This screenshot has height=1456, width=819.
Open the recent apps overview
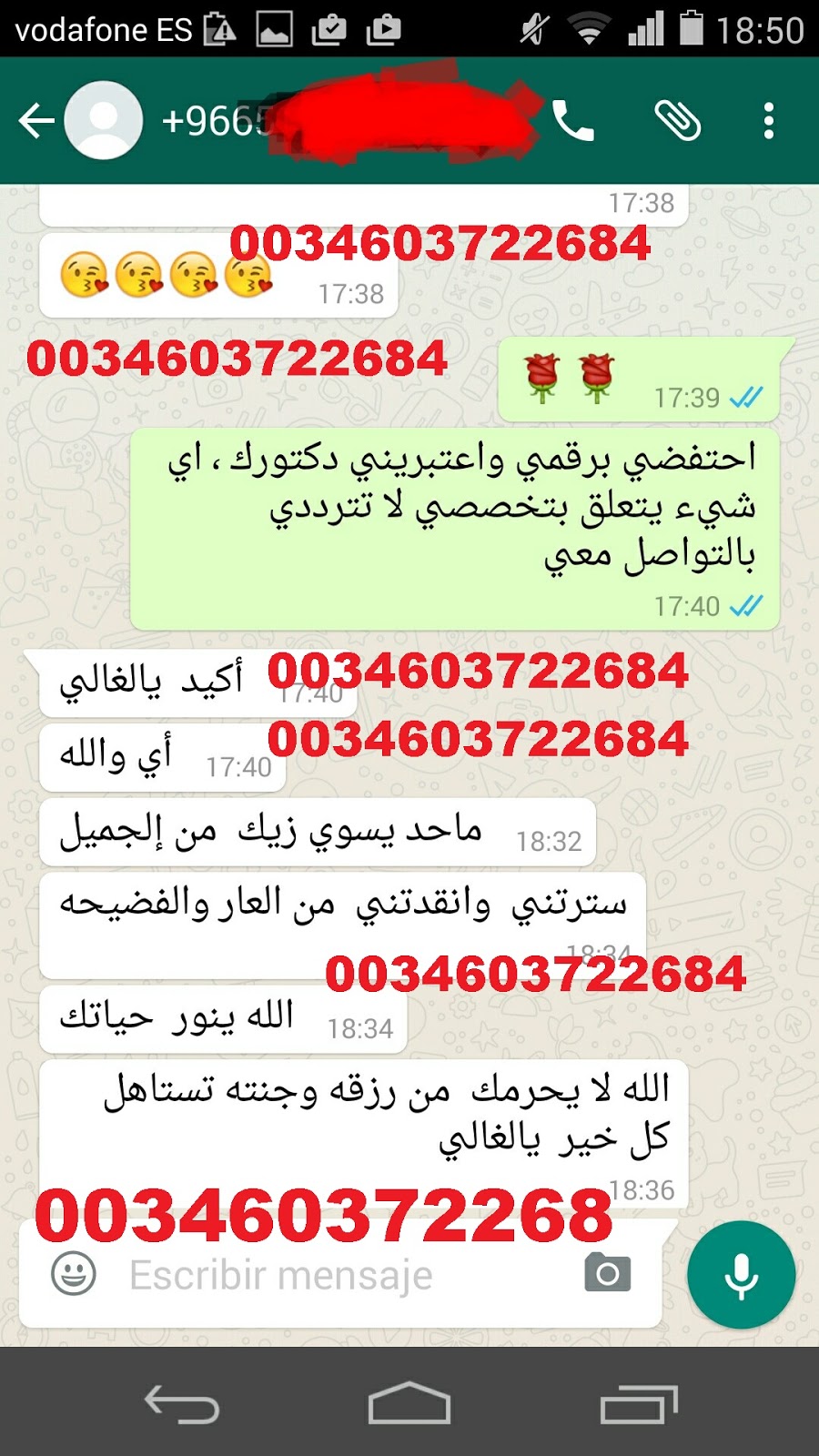(638, 1404)
